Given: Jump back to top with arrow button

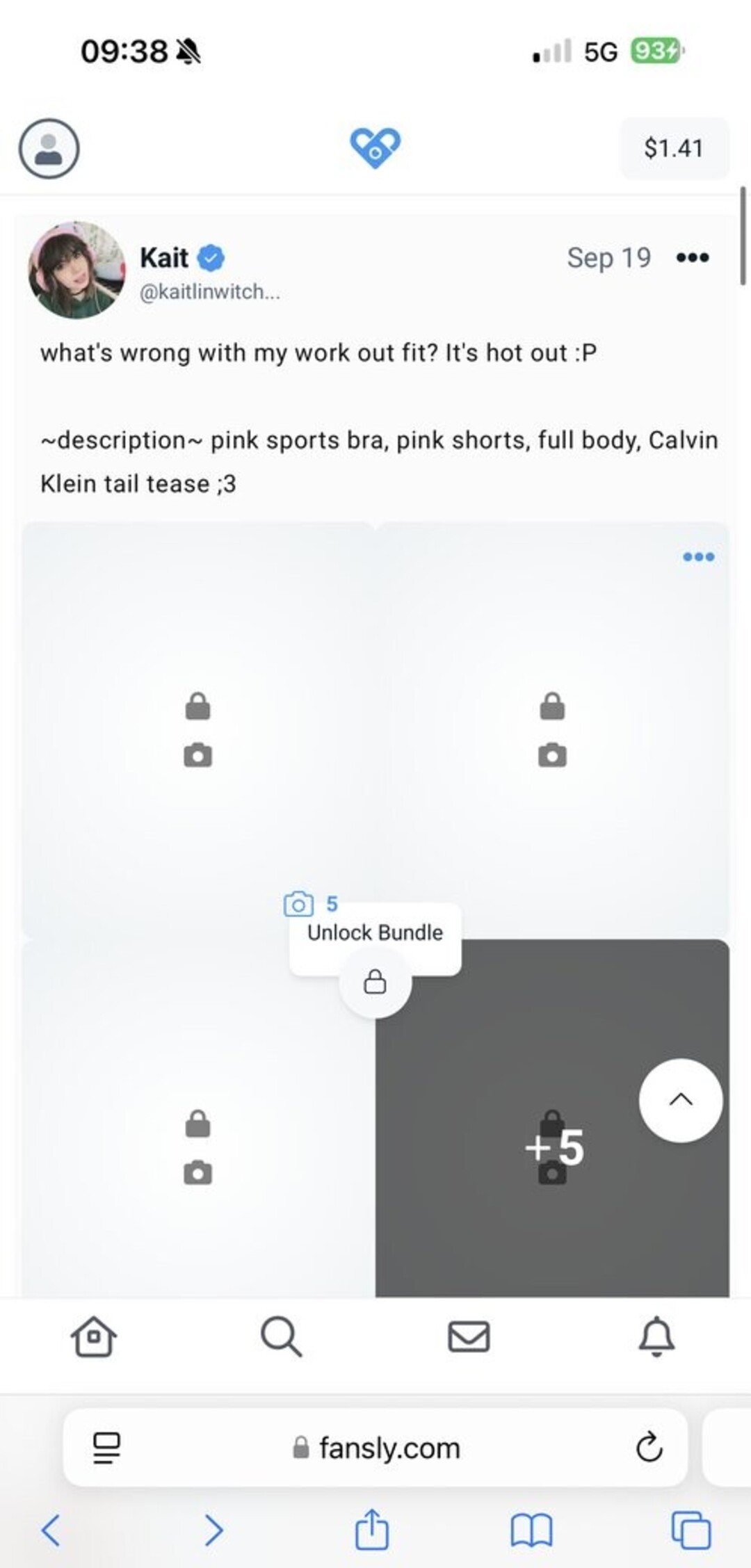Looking at the screenshot, I should pos(680,1100).
